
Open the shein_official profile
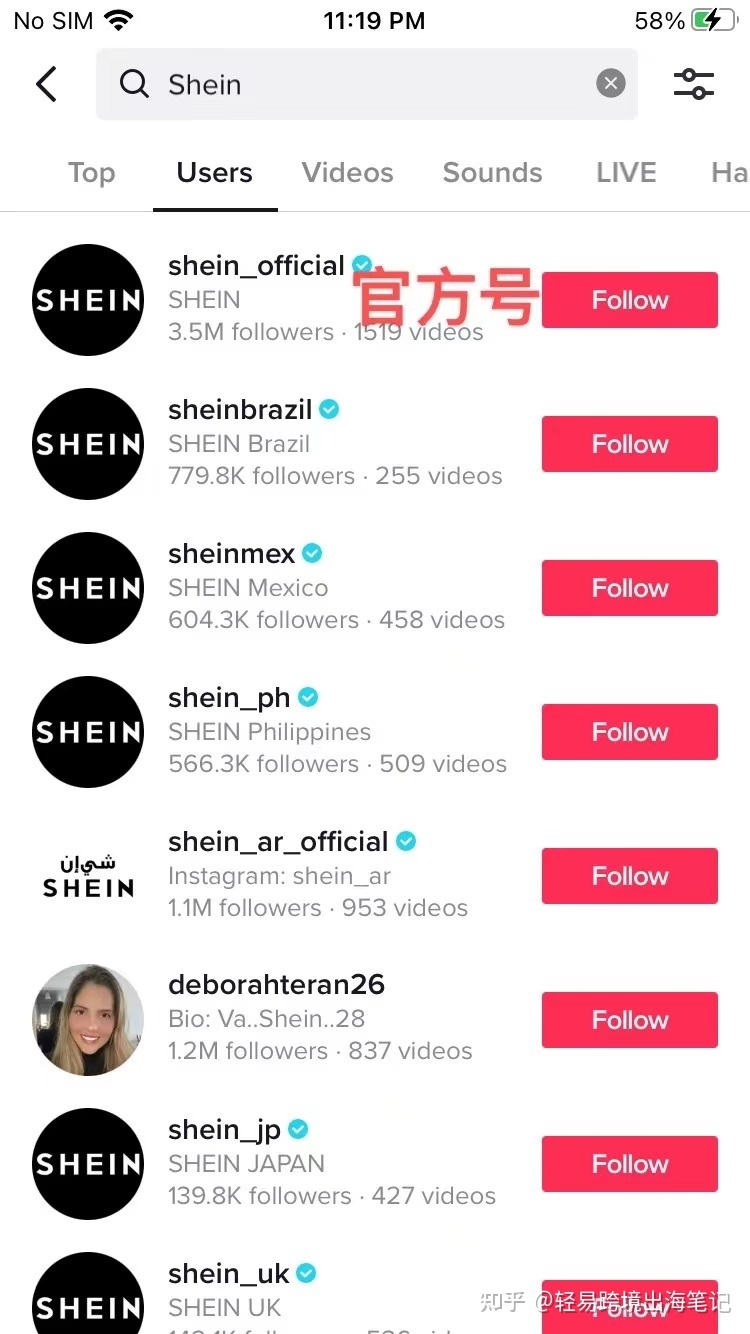256,267
